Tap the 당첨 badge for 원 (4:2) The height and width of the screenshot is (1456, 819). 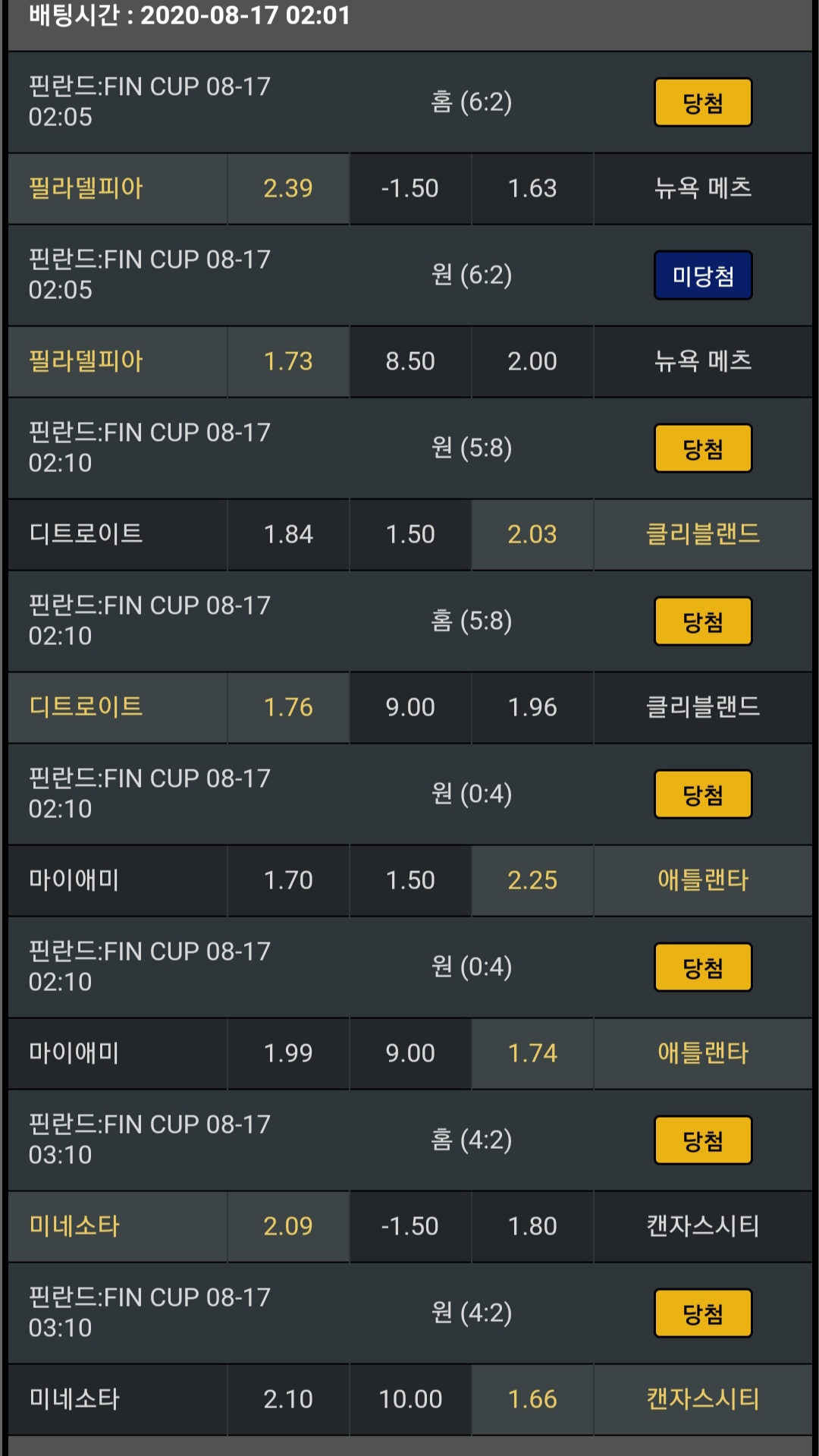click(x=703, y=1313)
